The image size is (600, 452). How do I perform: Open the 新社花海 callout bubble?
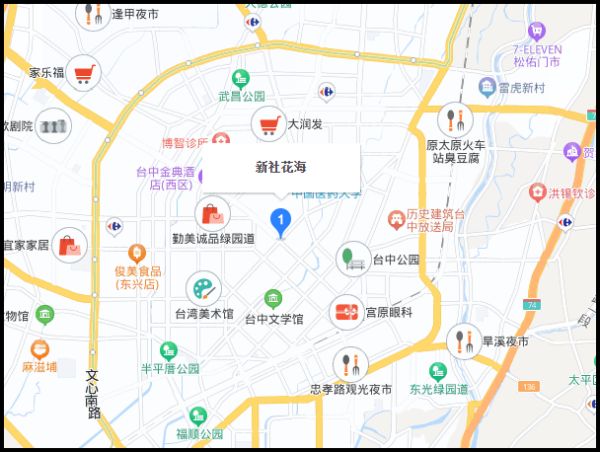(x=280, y=167)
